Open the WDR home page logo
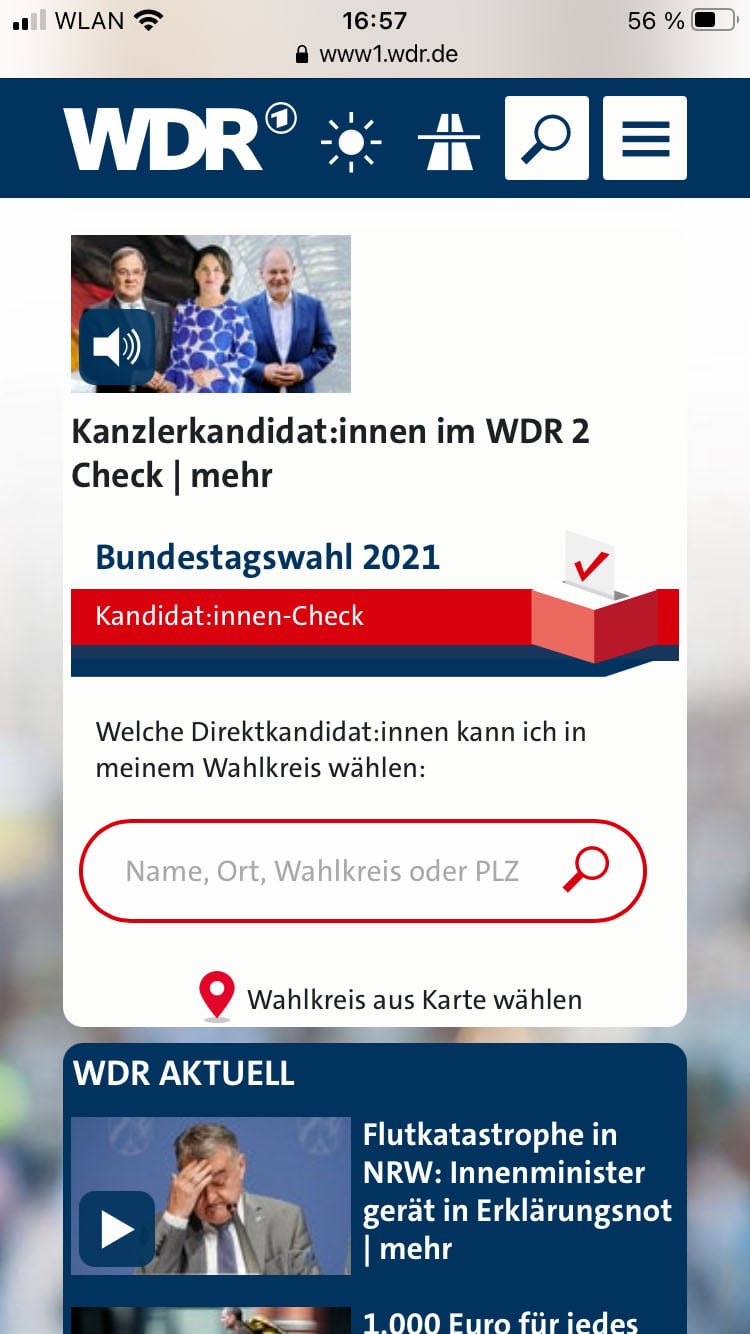This screenshot has width=750, height=1334. click(180, 138)
